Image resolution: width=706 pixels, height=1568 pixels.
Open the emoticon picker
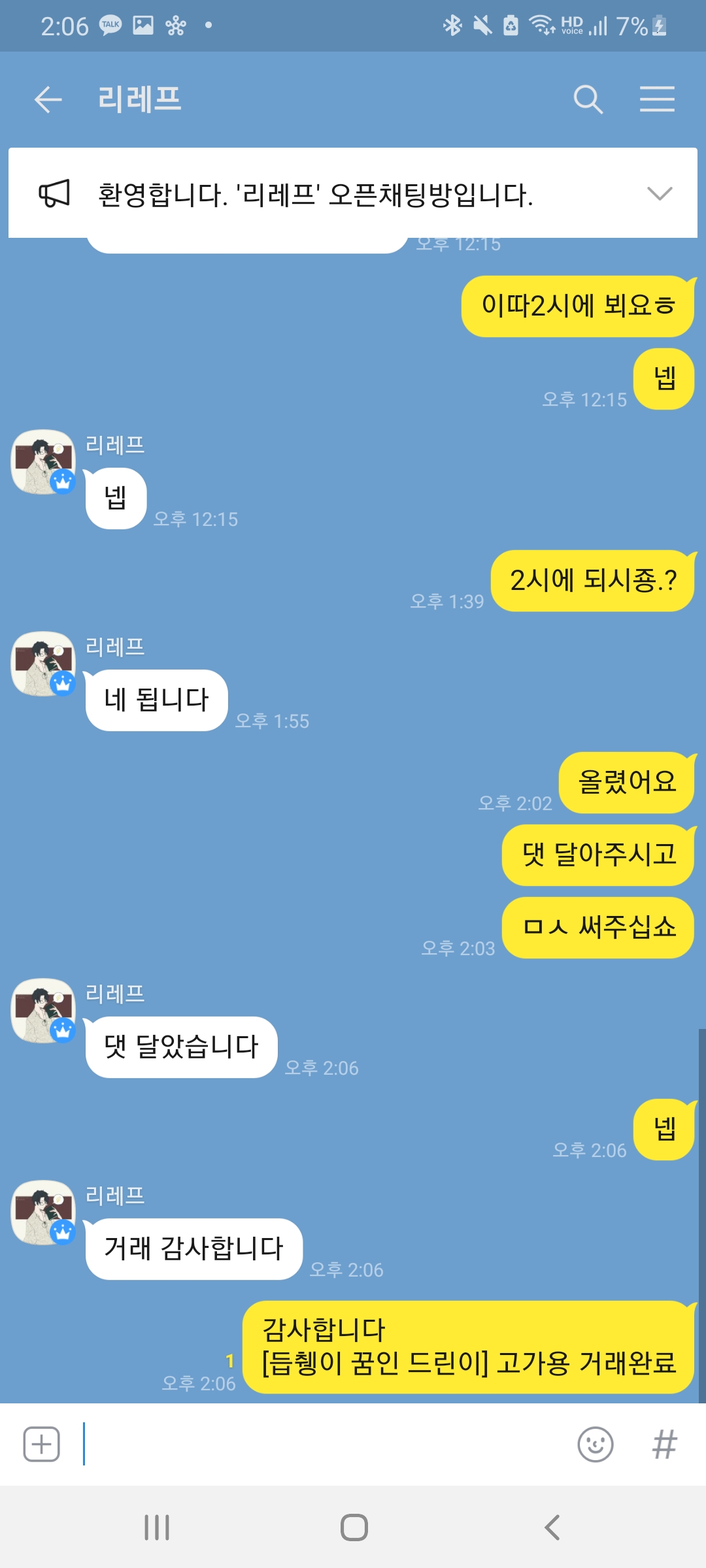pos(596,1444)
